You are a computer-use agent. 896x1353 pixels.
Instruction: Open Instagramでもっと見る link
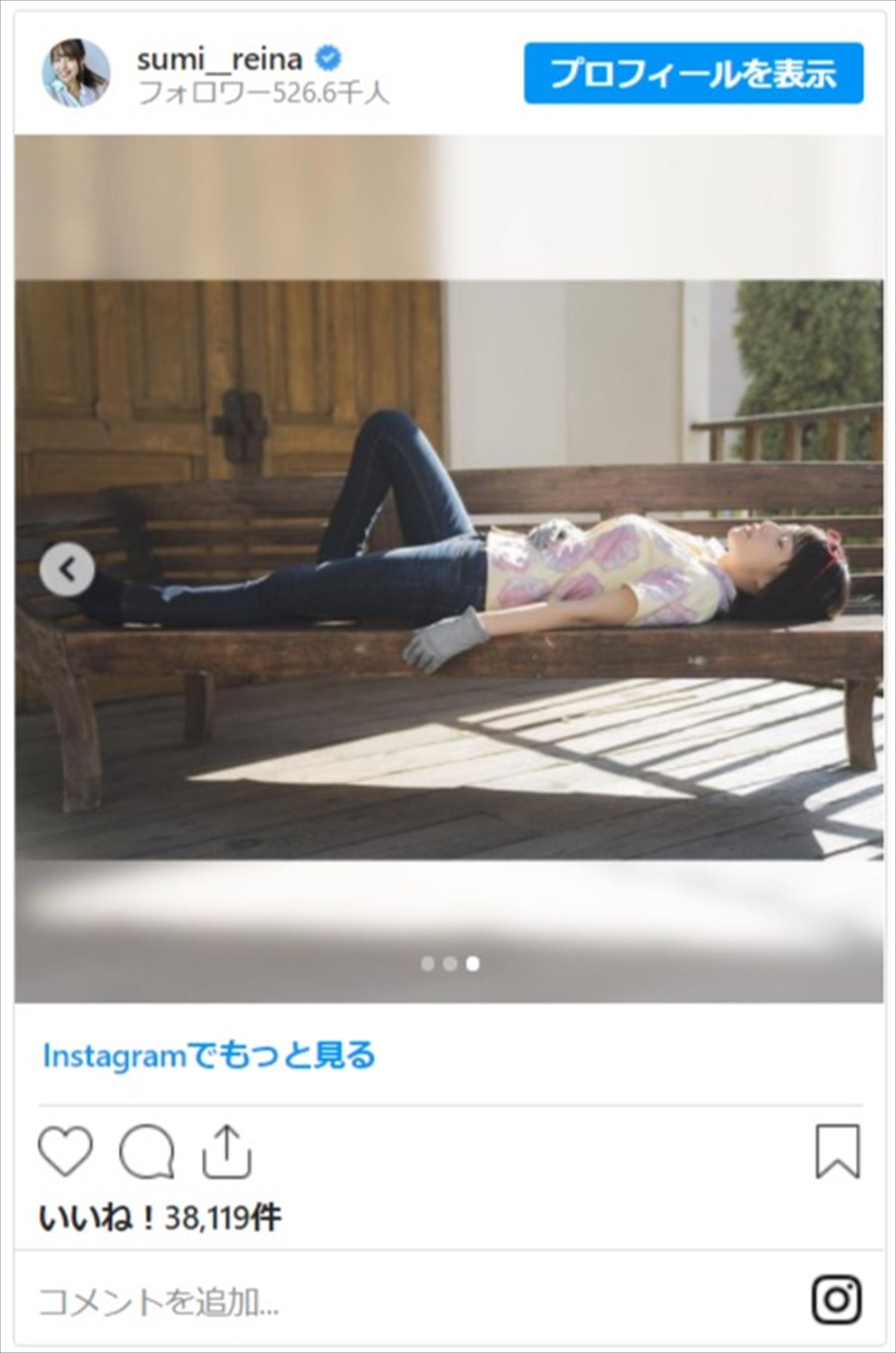(209, 1056)
